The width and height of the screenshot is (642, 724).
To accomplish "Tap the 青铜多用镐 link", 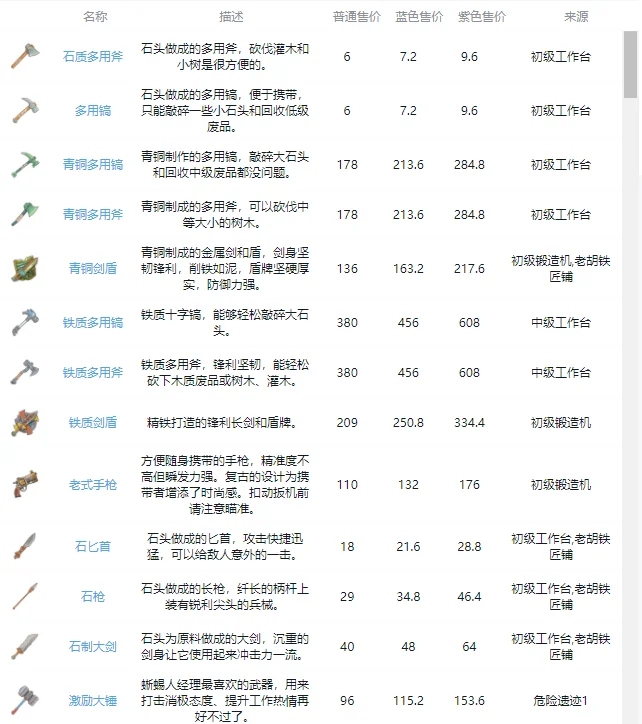I will 93,165.
